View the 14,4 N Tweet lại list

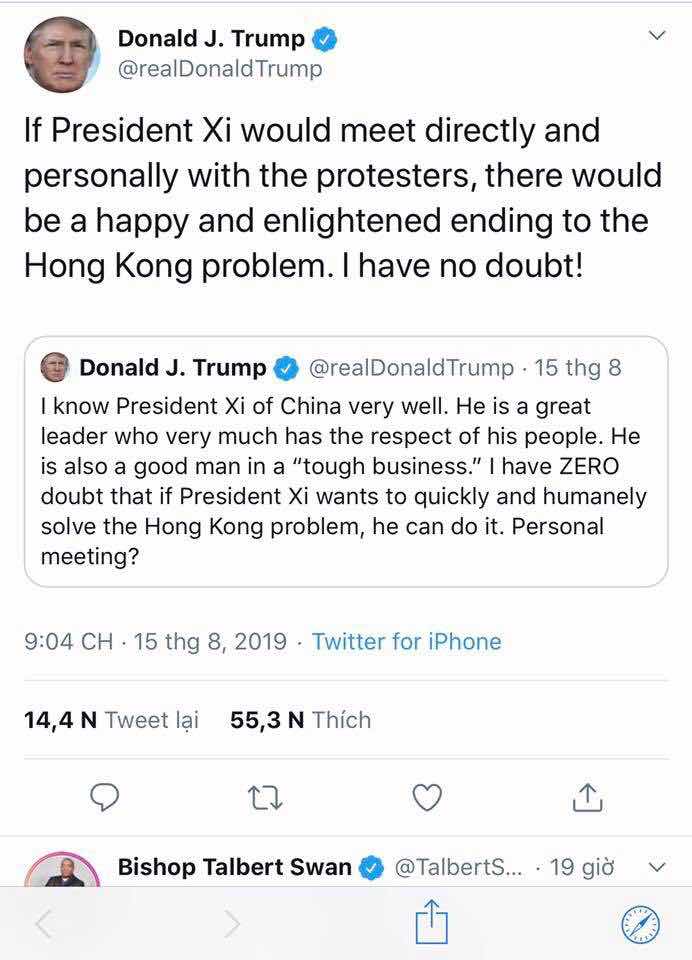111,720
